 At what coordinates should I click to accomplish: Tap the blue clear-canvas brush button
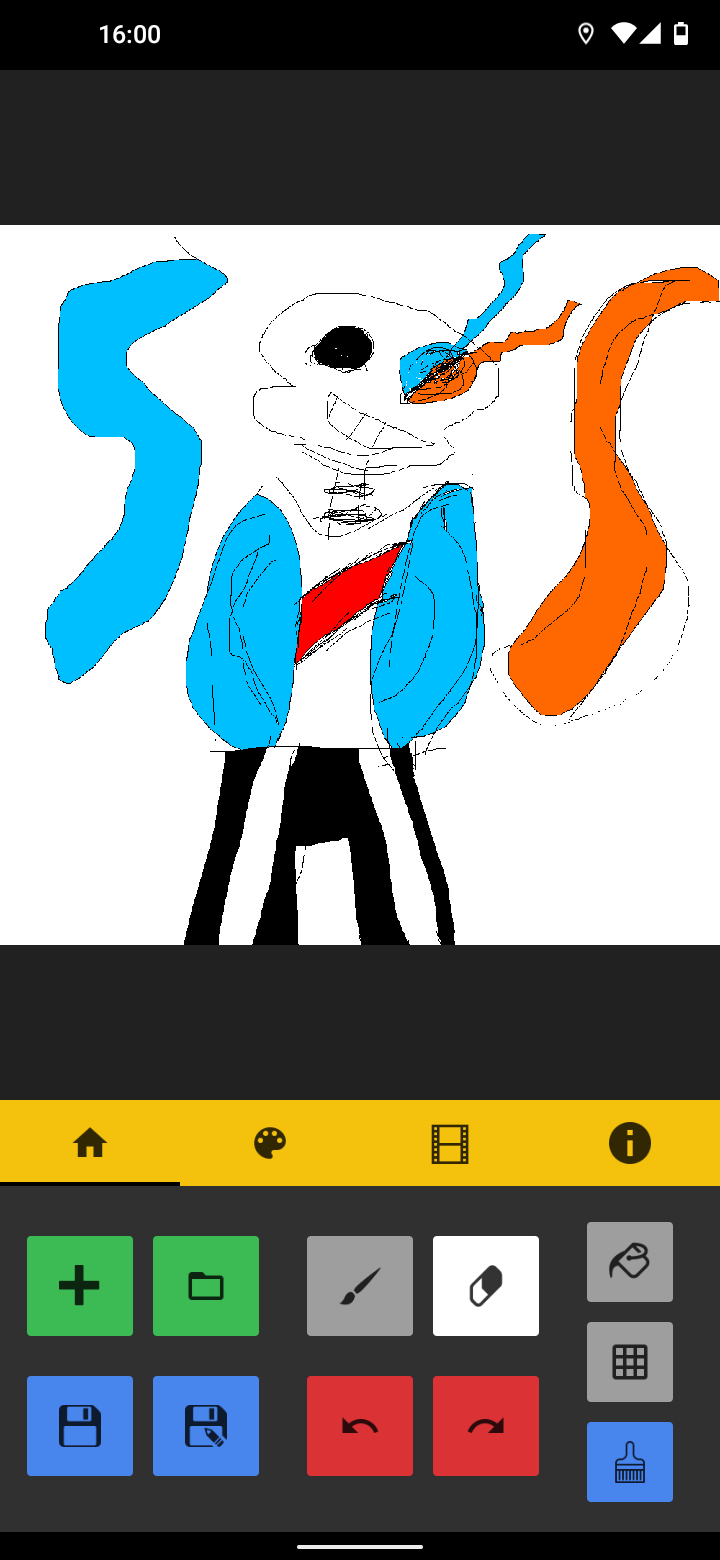coord(630,1462)
